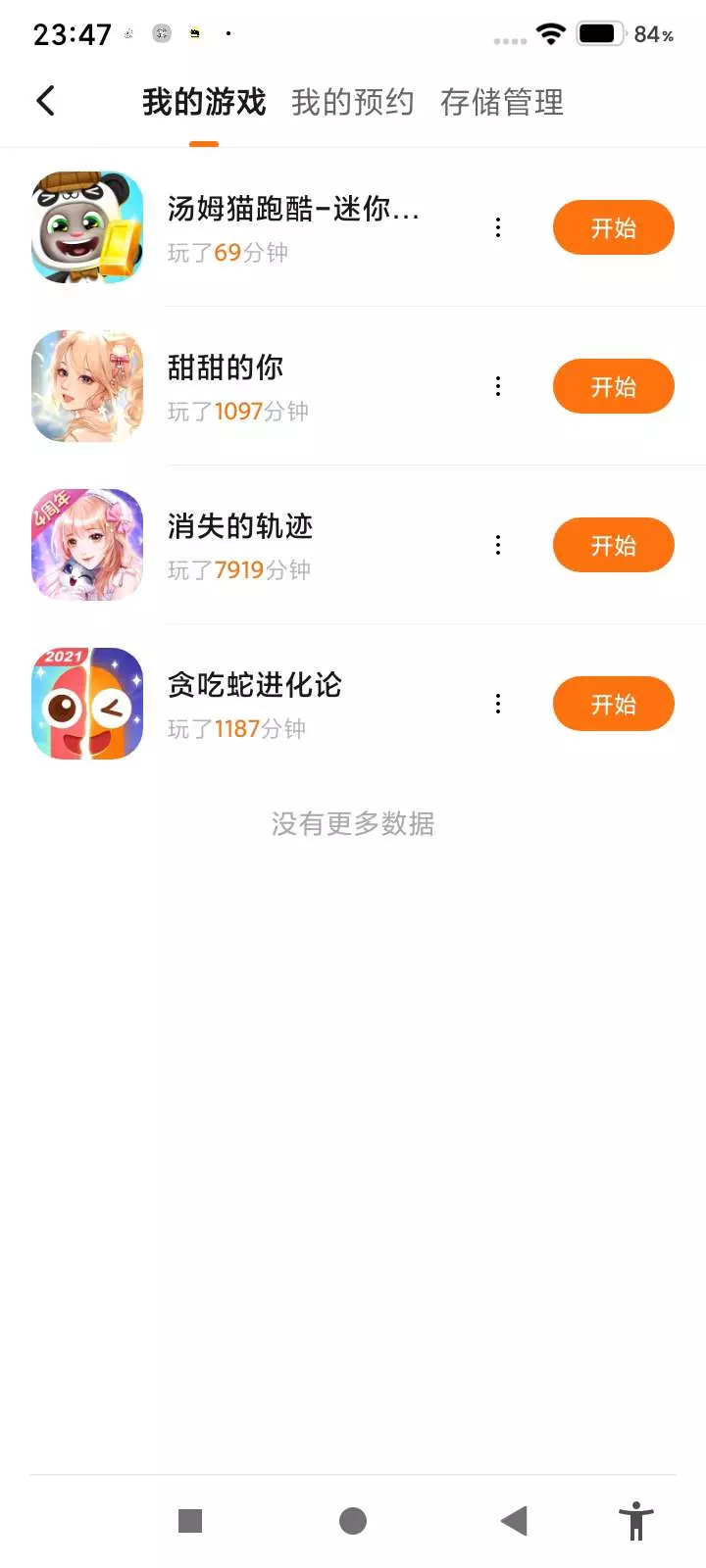The height and width of the screenshot is (1568, 706).
Task: Start the game 消失的轨迹
Action: (x=613, y=546)
